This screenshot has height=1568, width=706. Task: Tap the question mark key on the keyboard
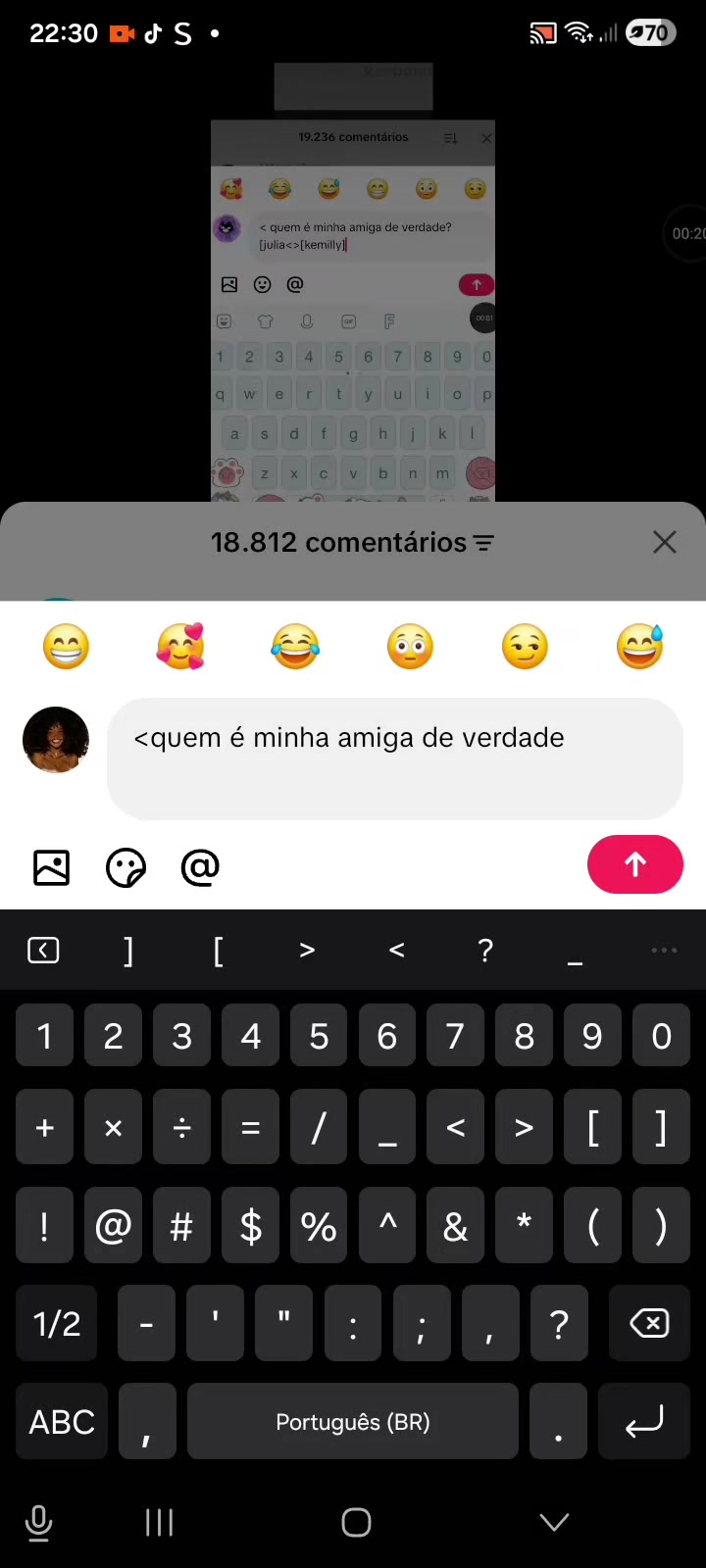point(559,1324)
